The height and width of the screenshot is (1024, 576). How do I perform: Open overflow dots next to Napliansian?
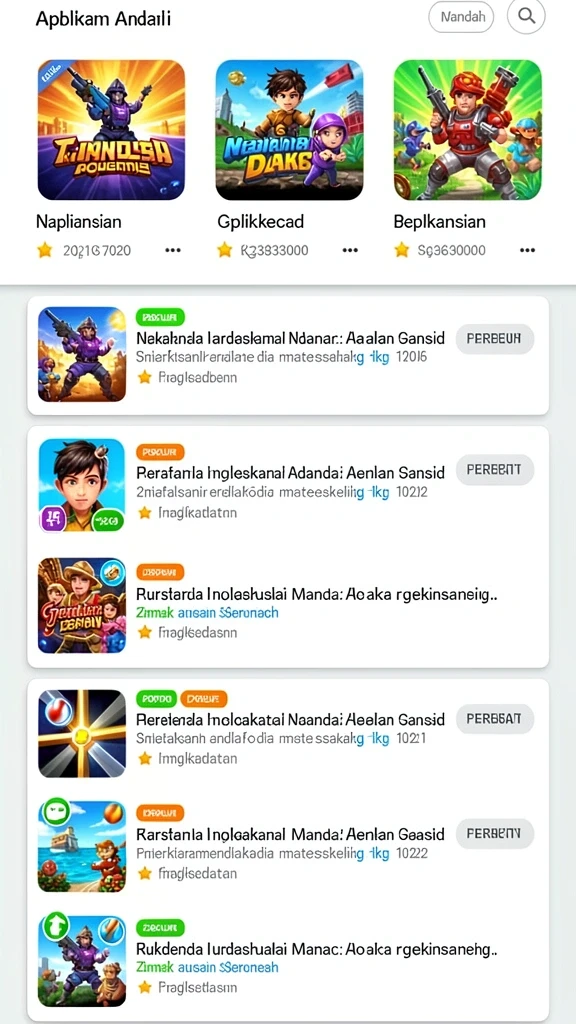pyautogui.click(x=172, y=250)
